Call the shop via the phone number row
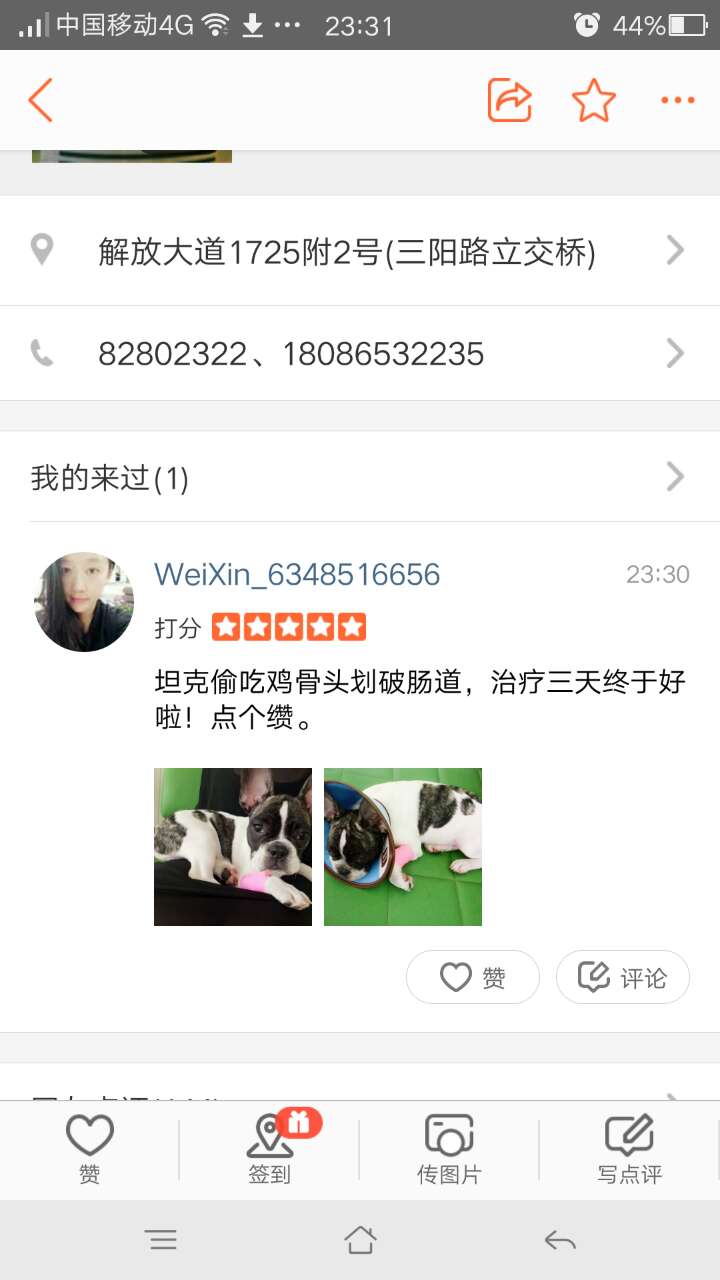The height and width of the screenshot is (1280, 720). pyautogui.click(x=360, y=353)
